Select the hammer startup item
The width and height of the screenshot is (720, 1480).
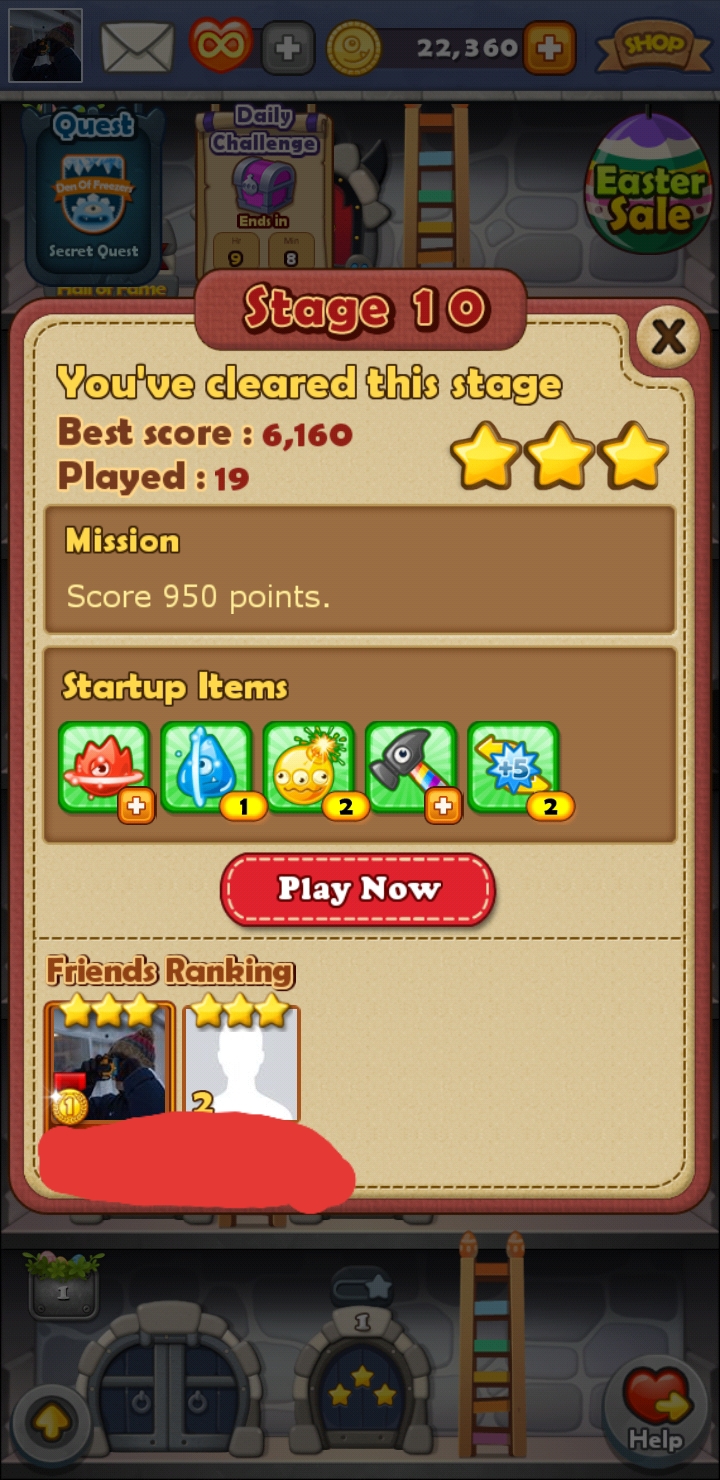coord(410,768)
